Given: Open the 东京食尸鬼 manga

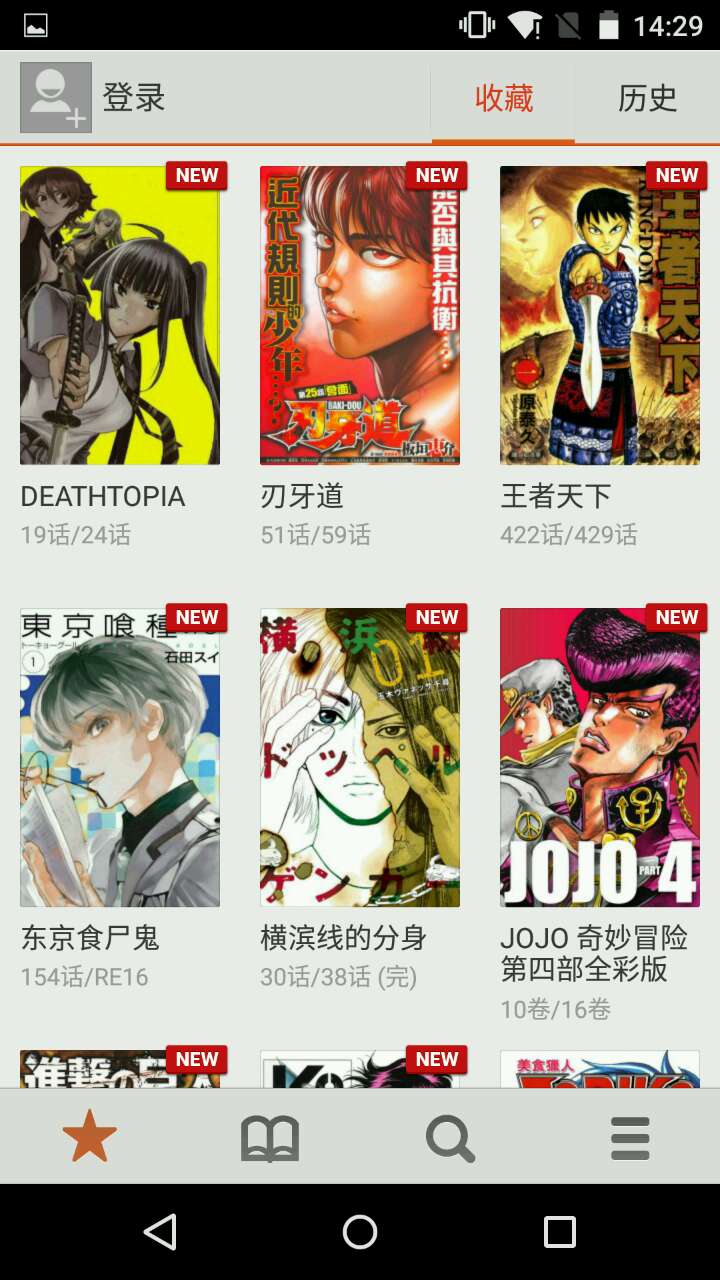Looking at the screenshot, I should click(x=120, y=757).
